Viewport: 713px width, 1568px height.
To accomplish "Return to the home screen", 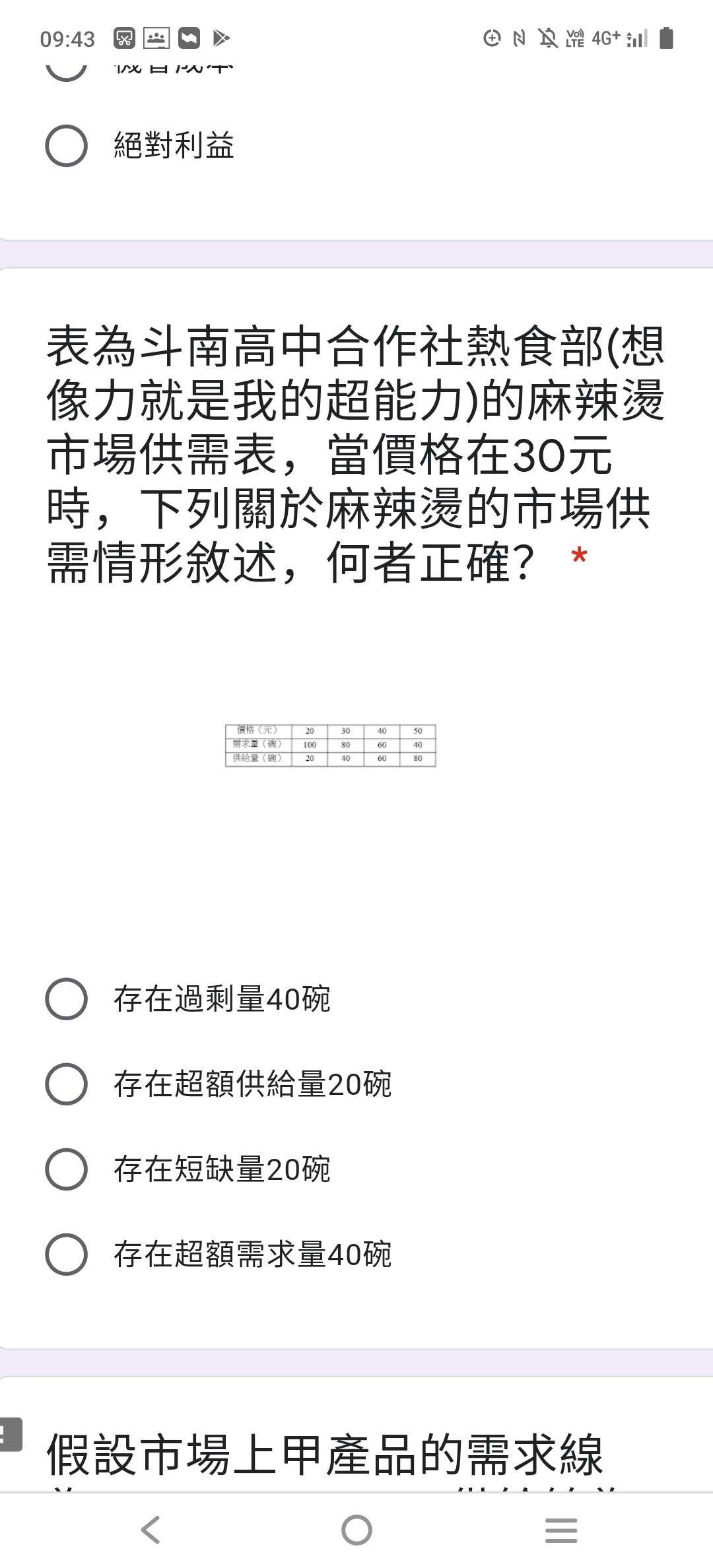I will (356, 1530).
